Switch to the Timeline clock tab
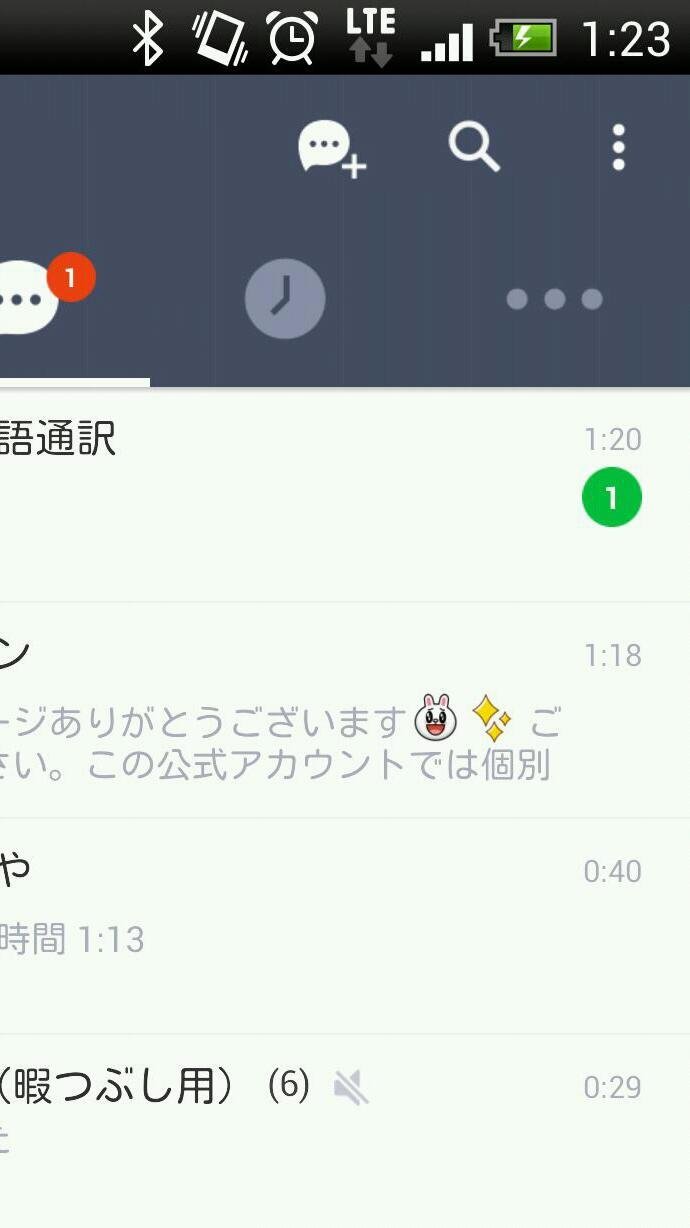Viewport: 690px width, 1228px height. [285, 298]
